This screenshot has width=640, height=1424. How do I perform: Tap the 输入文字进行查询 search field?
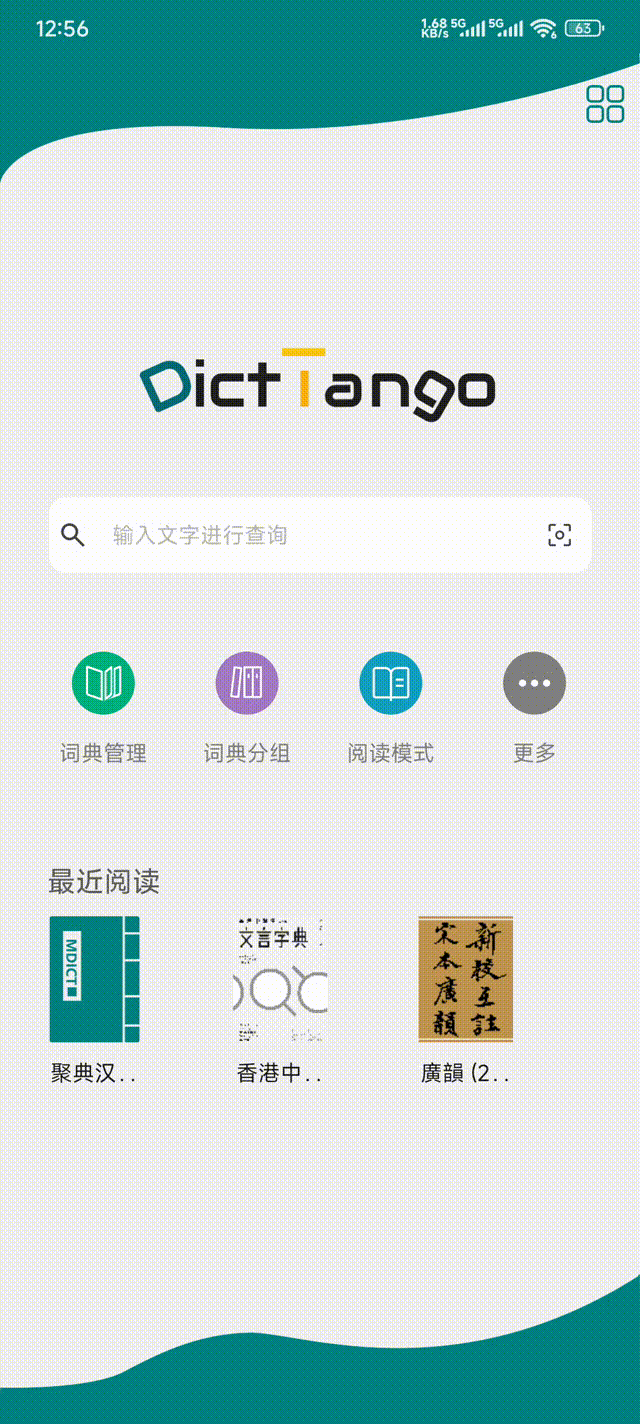coord(300,535)
